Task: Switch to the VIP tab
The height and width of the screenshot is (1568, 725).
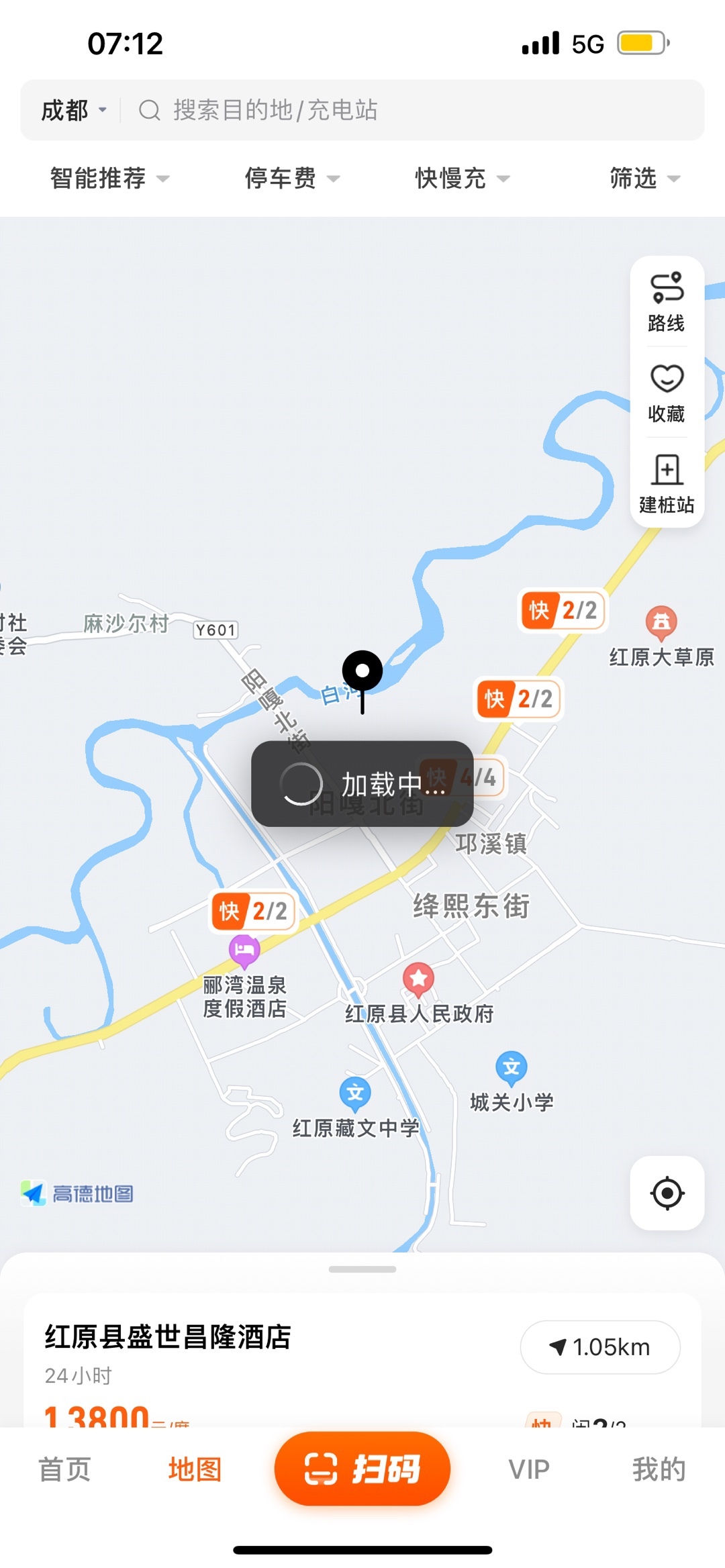Action: tap(529, 1469)
